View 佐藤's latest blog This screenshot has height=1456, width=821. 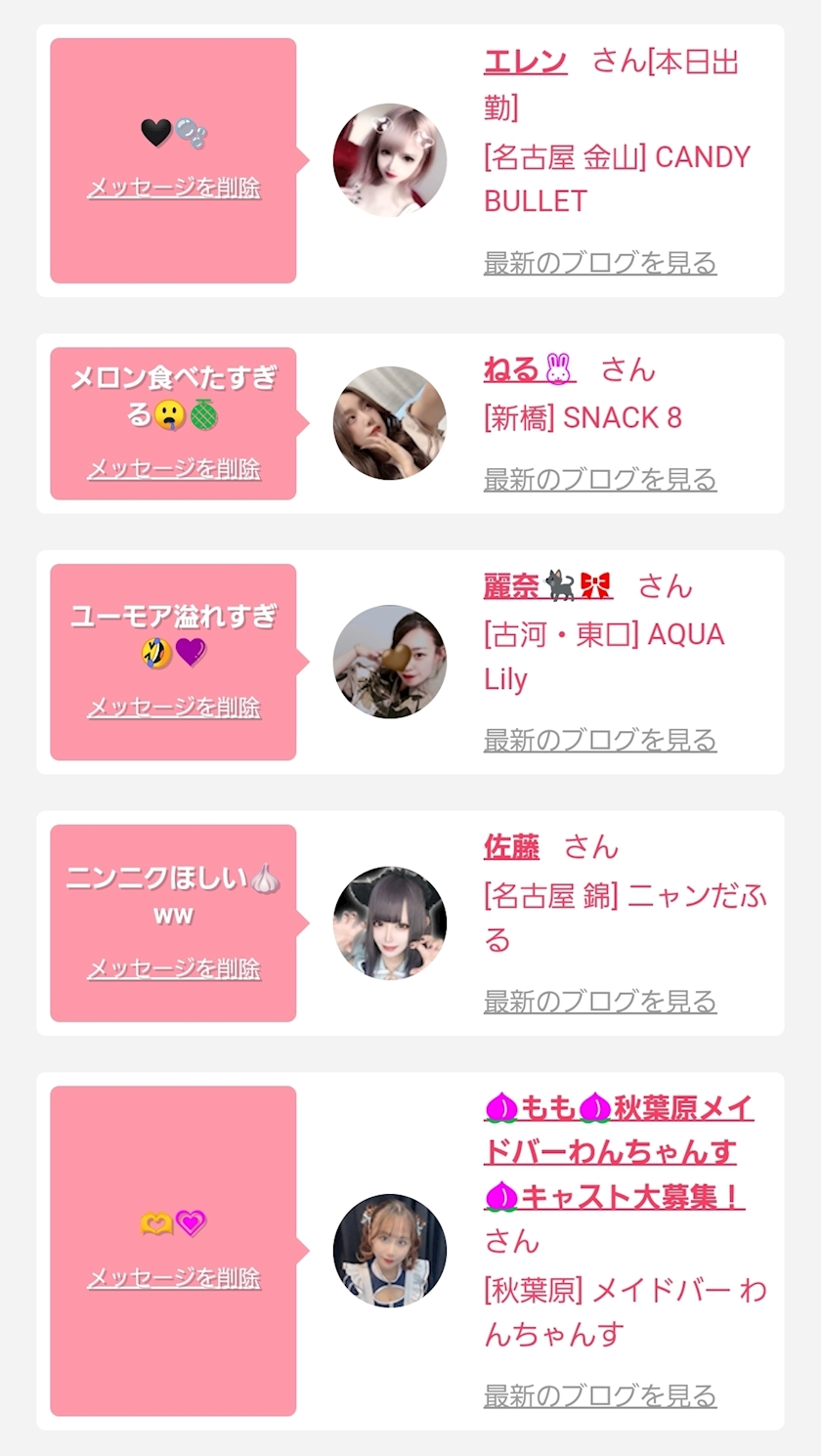click(600, 1002)
